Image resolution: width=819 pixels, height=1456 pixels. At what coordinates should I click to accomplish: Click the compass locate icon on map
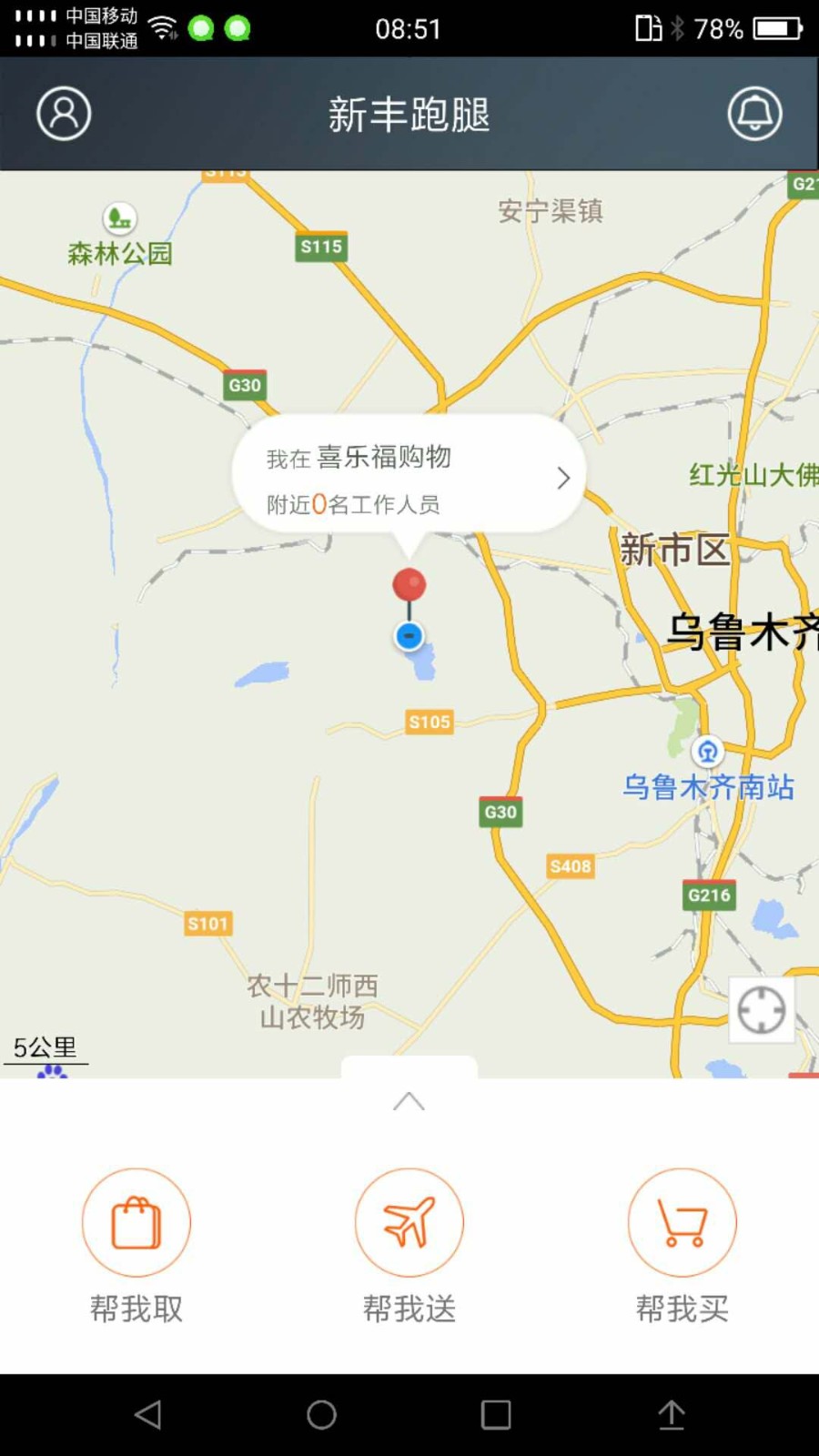760,1010
